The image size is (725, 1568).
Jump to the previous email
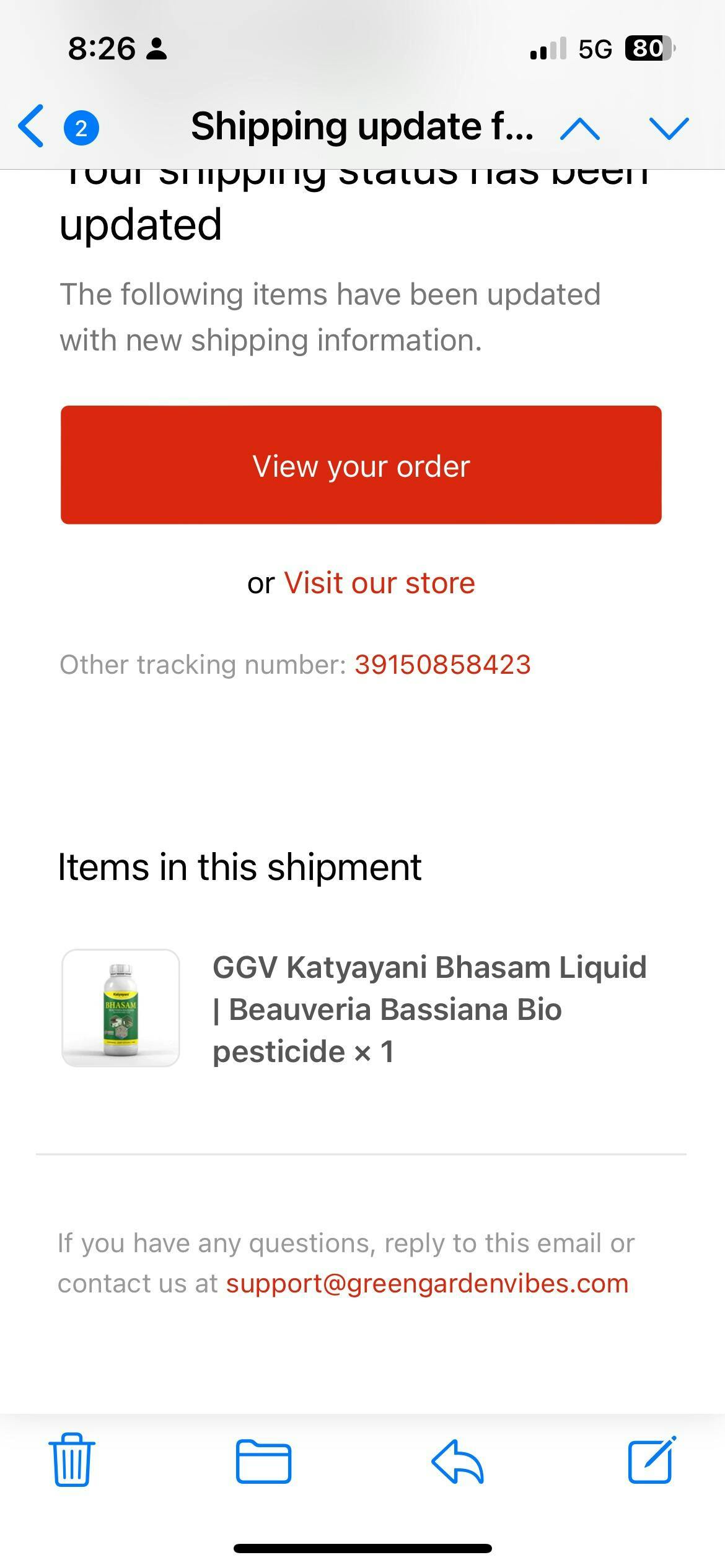(x=579, y=128)
